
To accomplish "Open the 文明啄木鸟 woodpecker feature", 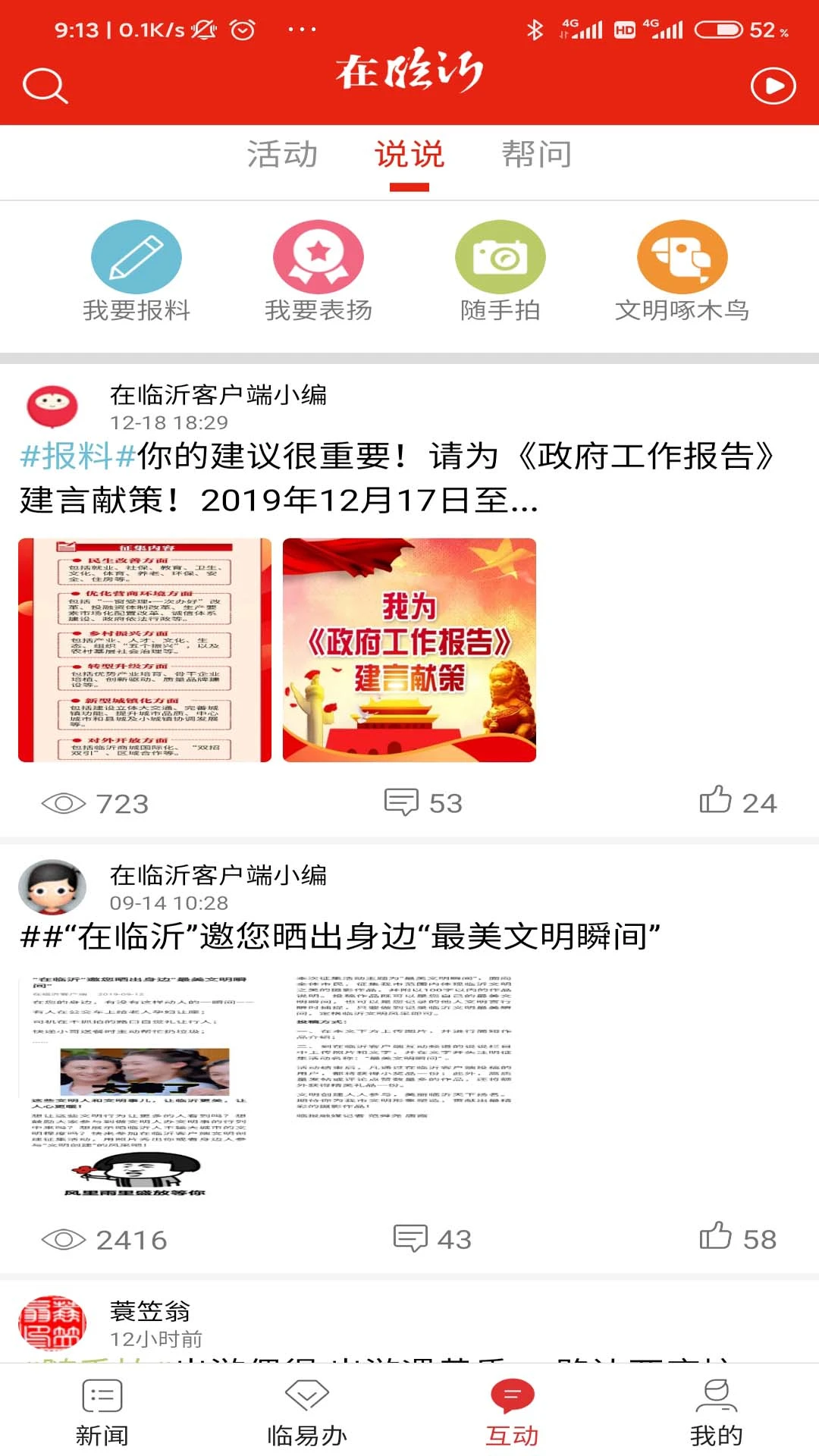I will 681,258.
